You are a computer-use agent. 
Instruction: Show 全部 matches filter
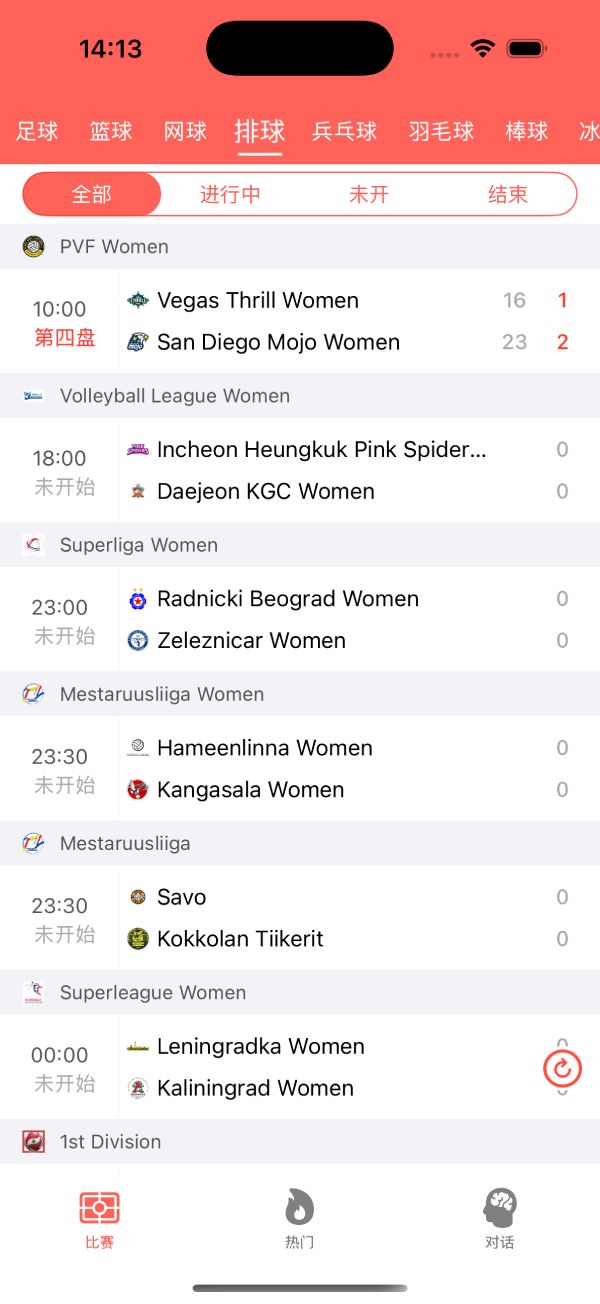pyautogui.click(x=92, y=194)
